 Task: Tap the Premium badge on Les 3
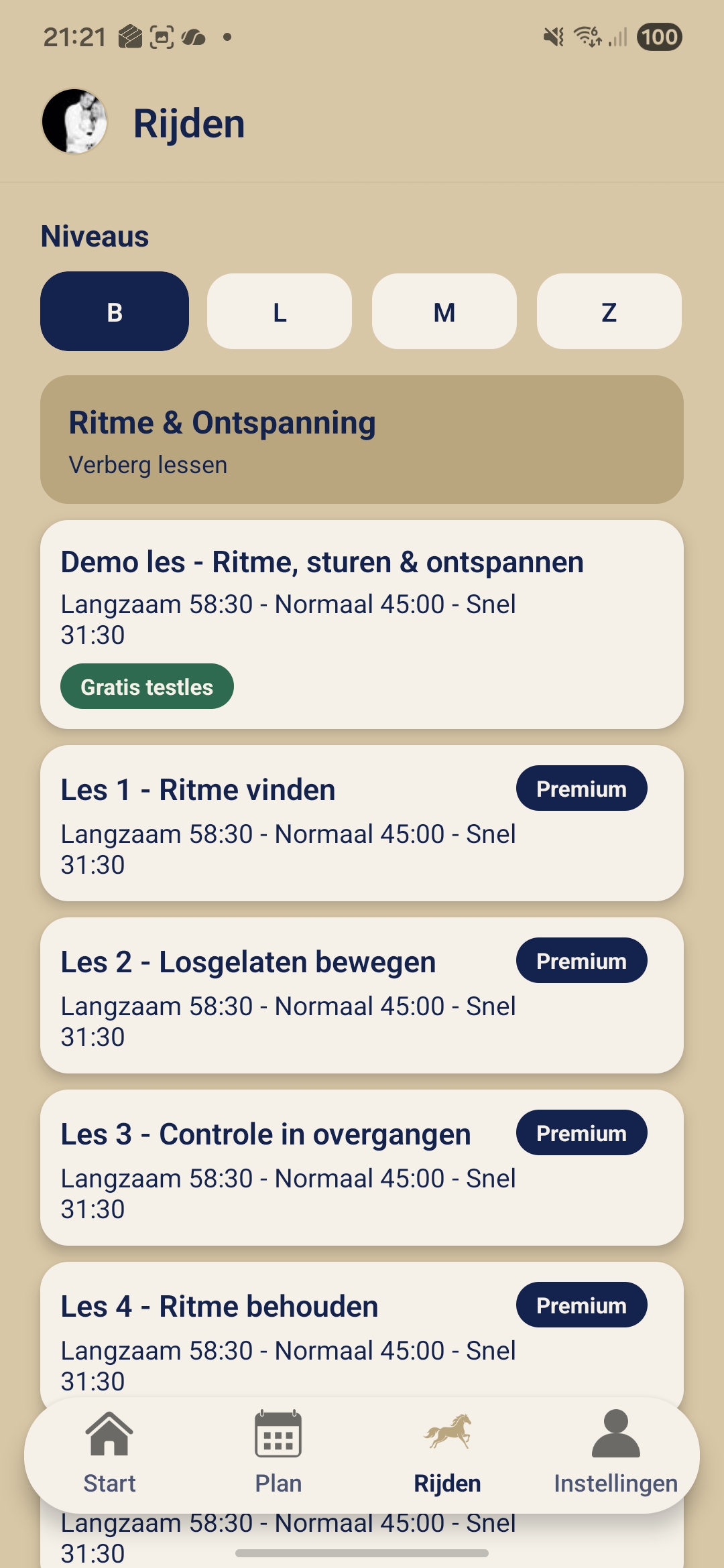point(582,1132)
